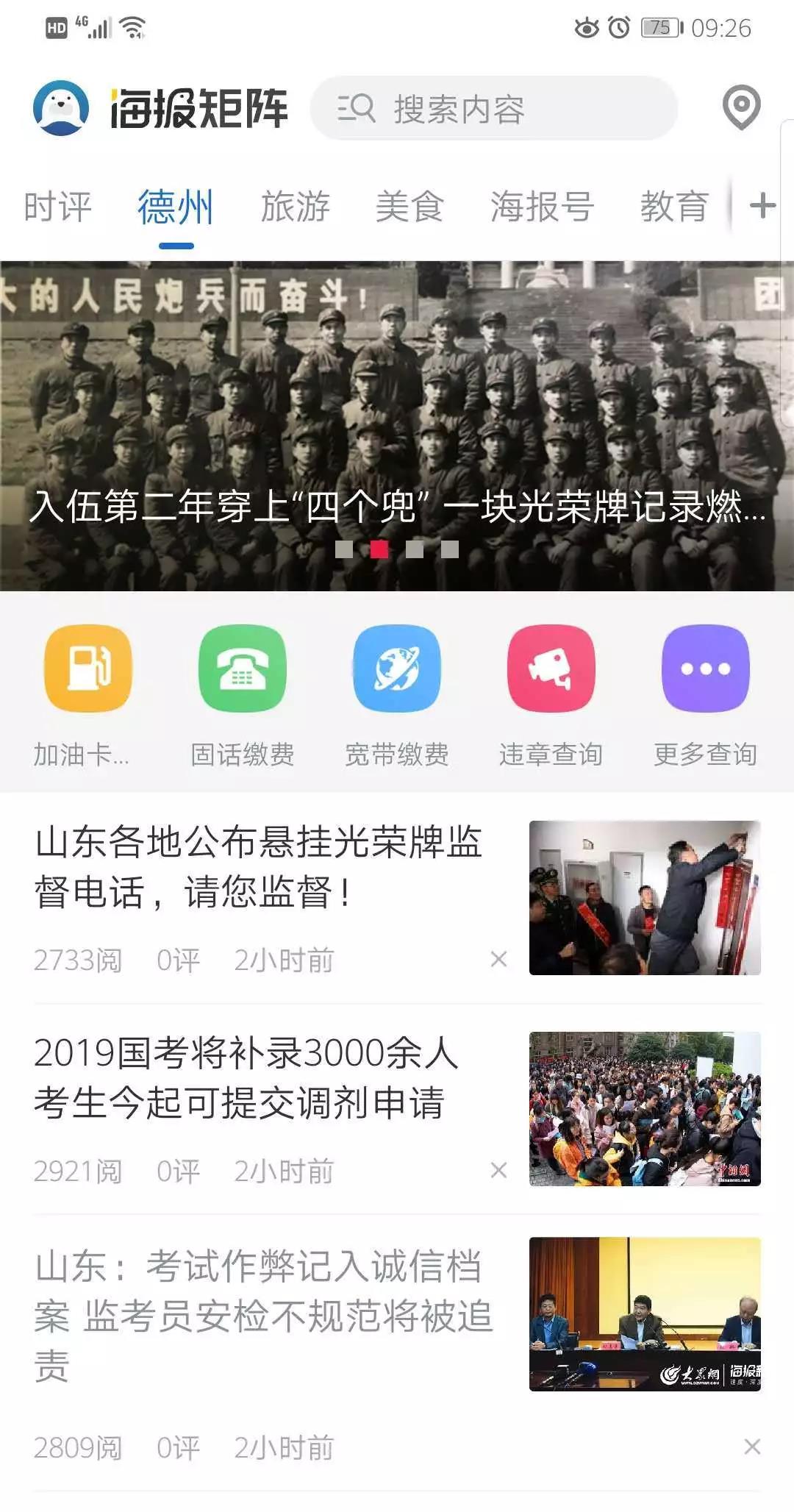Open the 2019国考将补录3000余人 article
Screen dimensions: 794x1512
(246, 1077)
